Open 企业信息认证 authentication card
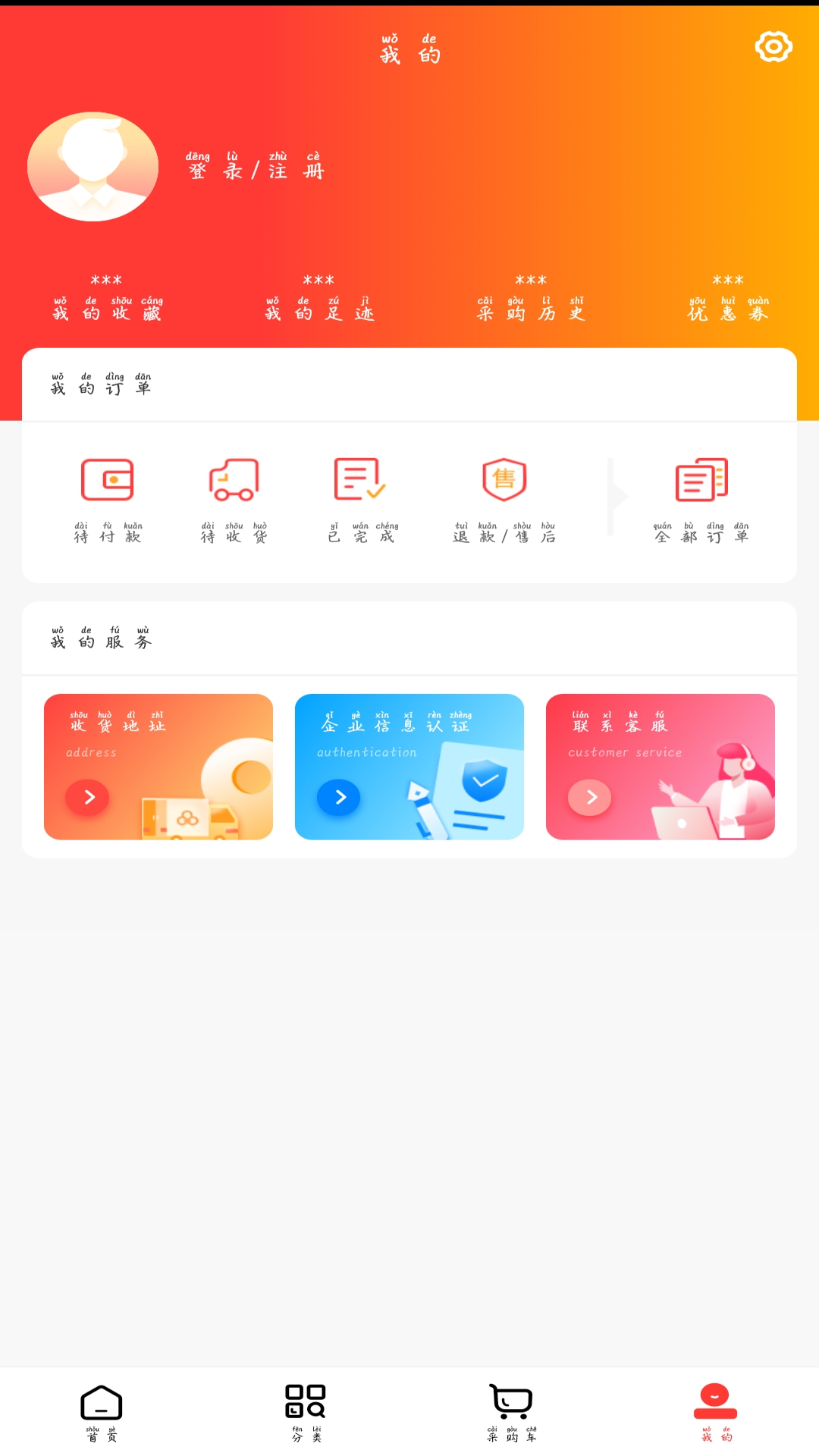Viewport: 819px width, 1456px height. pyautogui.click(x=409, y=767)
